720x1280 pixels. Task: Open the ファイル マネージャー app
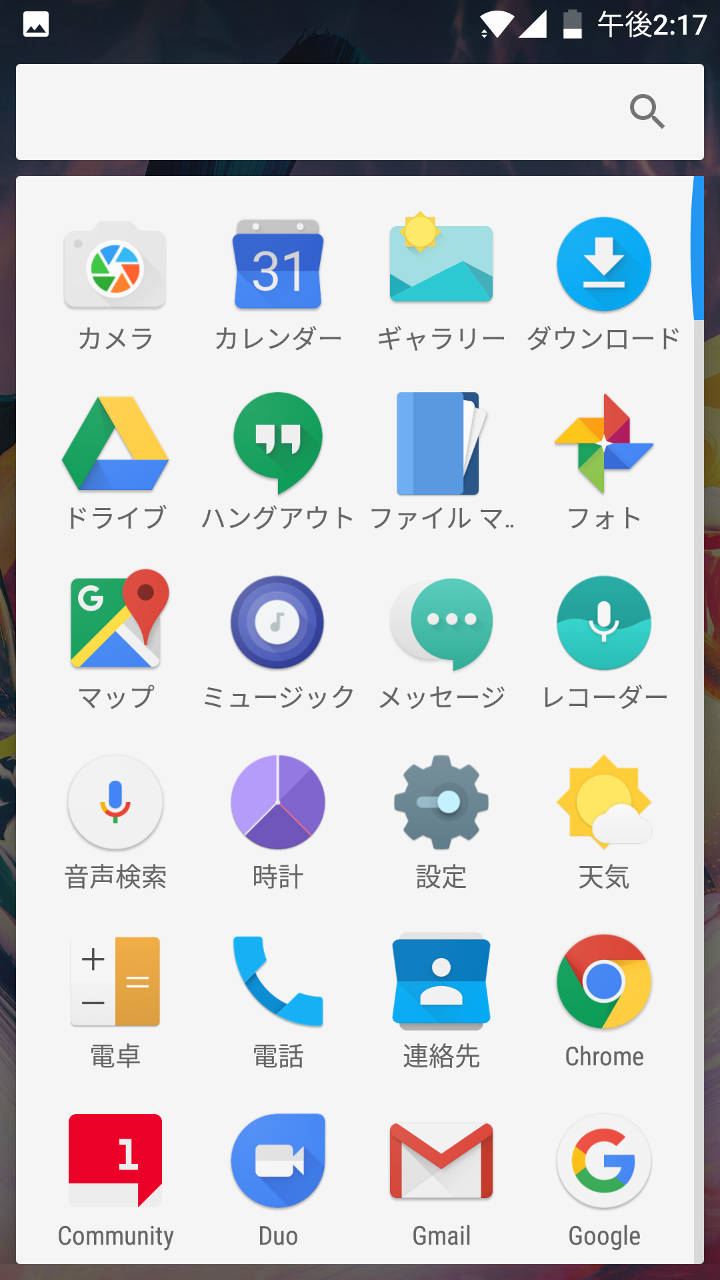point(441,444)
